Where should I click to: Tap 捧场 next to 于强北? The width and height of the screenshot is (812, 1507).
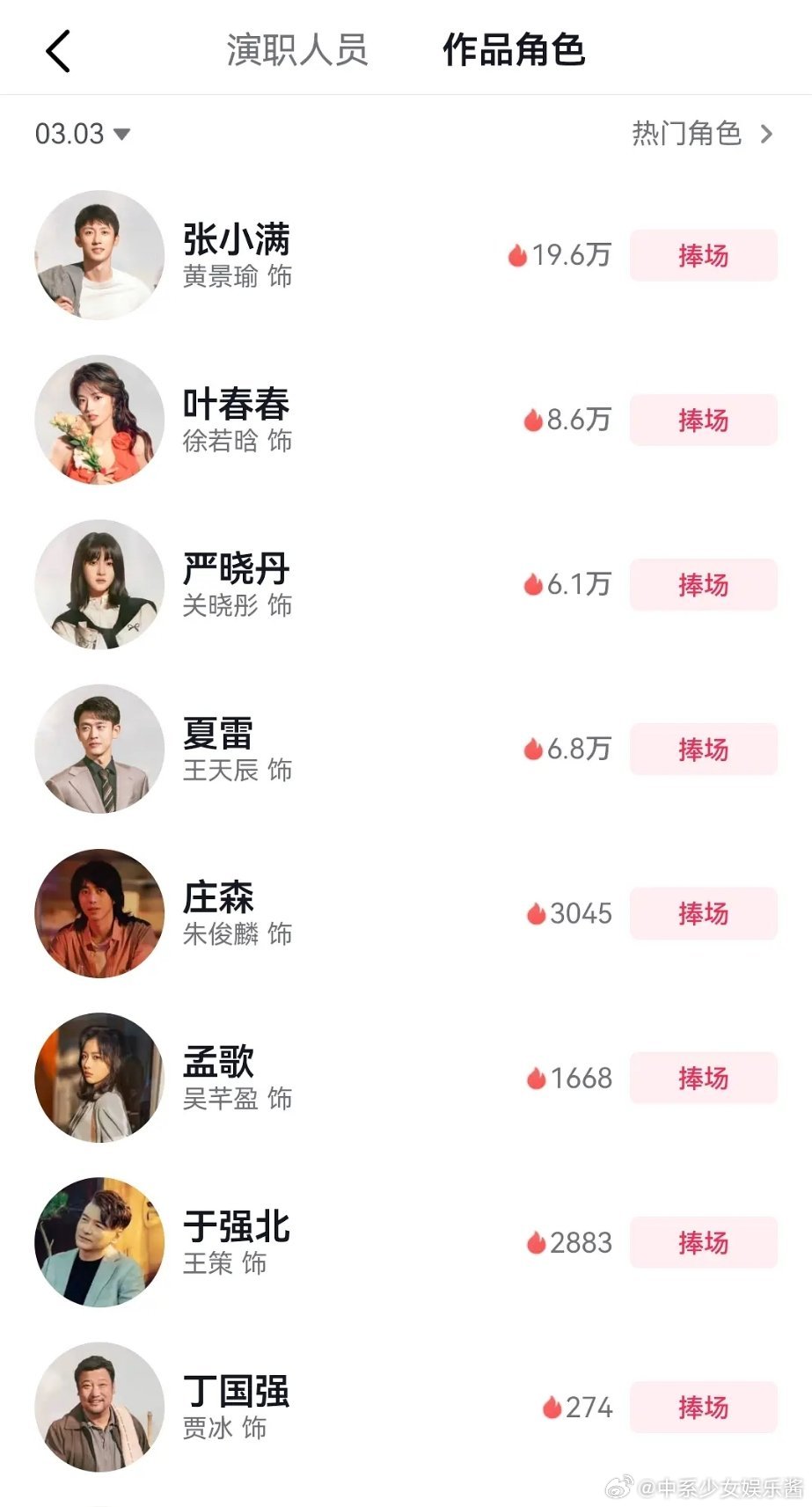(x=703, y=1242)
